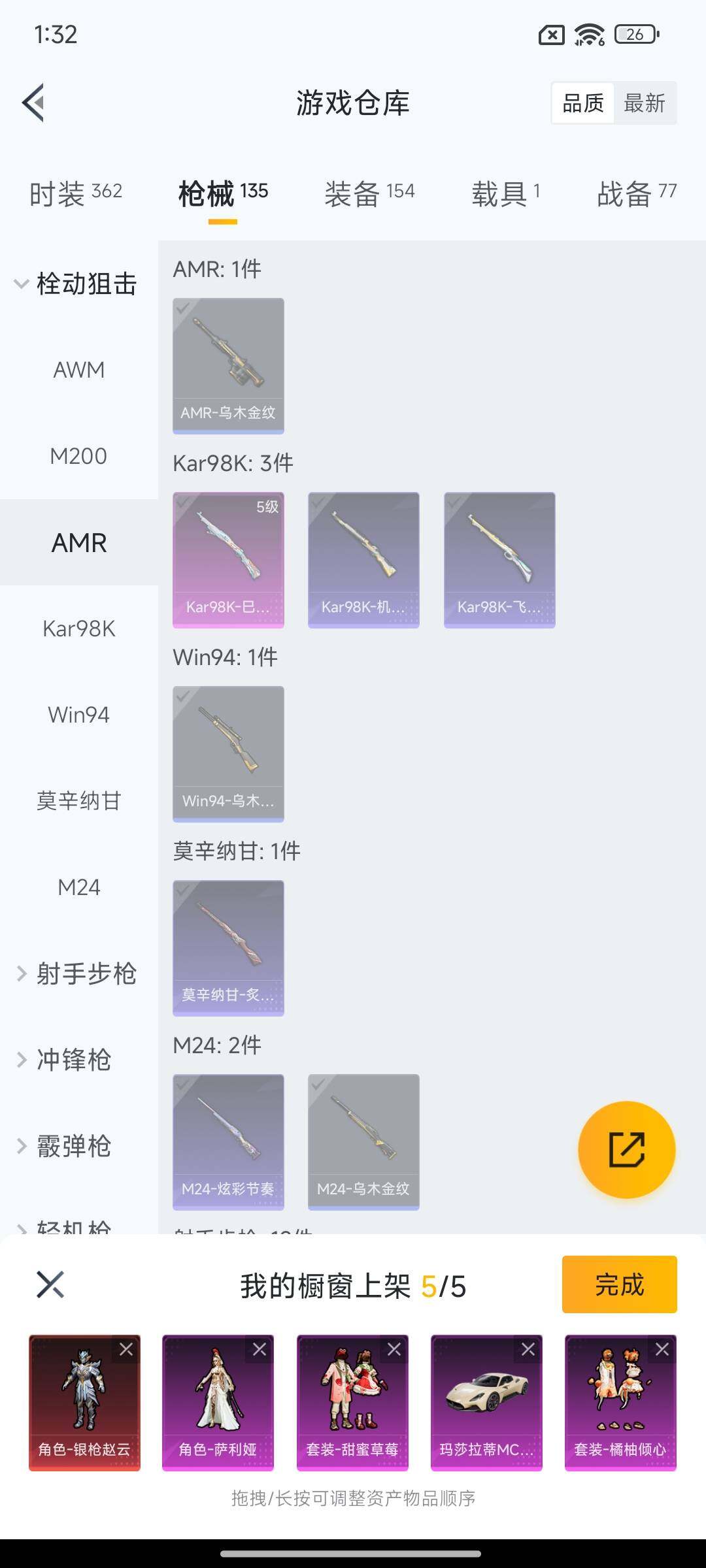Confirm showcase with 完成

(x=619, y=1284)
